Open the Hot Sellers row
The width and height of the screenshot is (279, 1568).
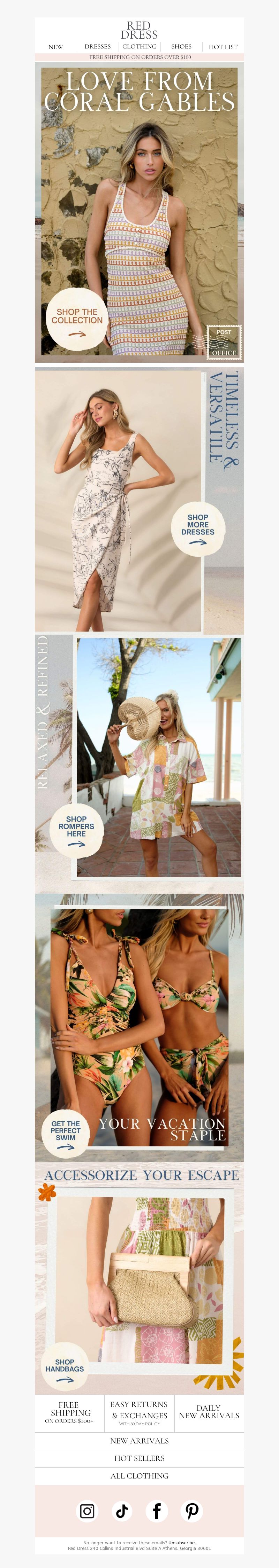coord(139,1458)
